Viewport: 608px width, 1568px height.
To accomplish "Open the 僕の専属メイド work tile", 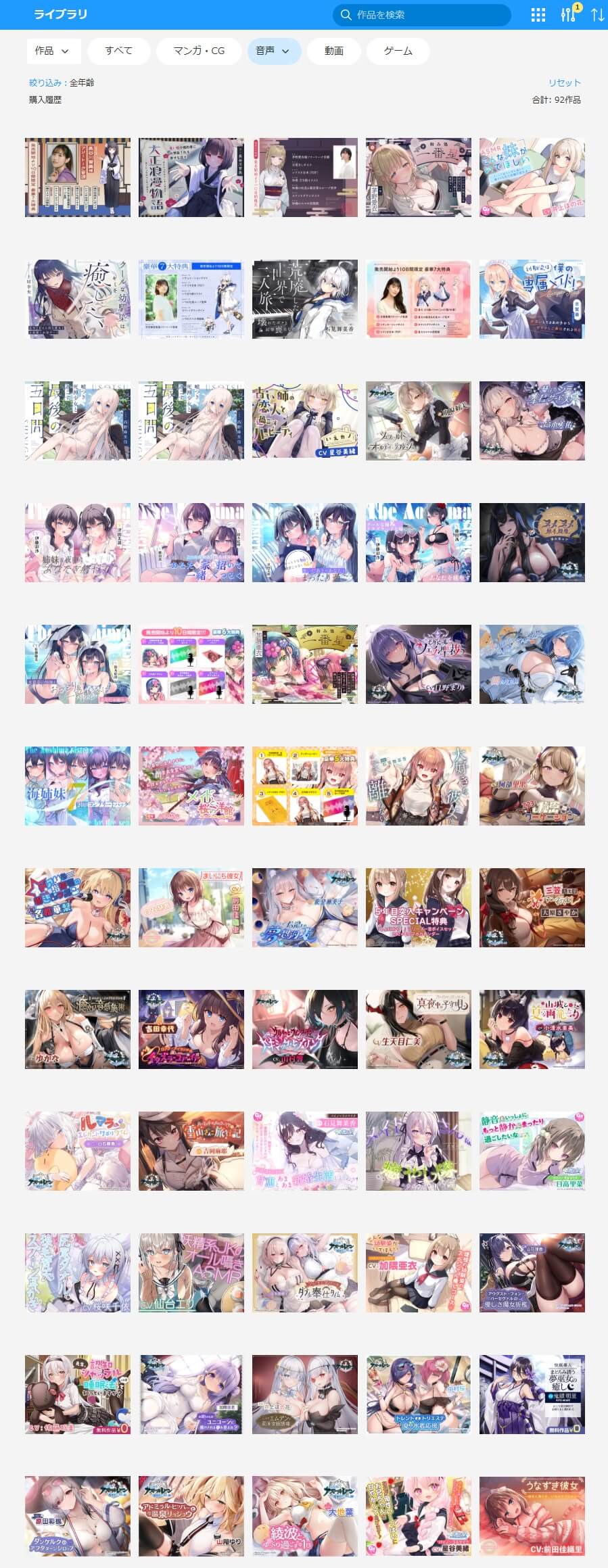I will click(x=532, y=300).
